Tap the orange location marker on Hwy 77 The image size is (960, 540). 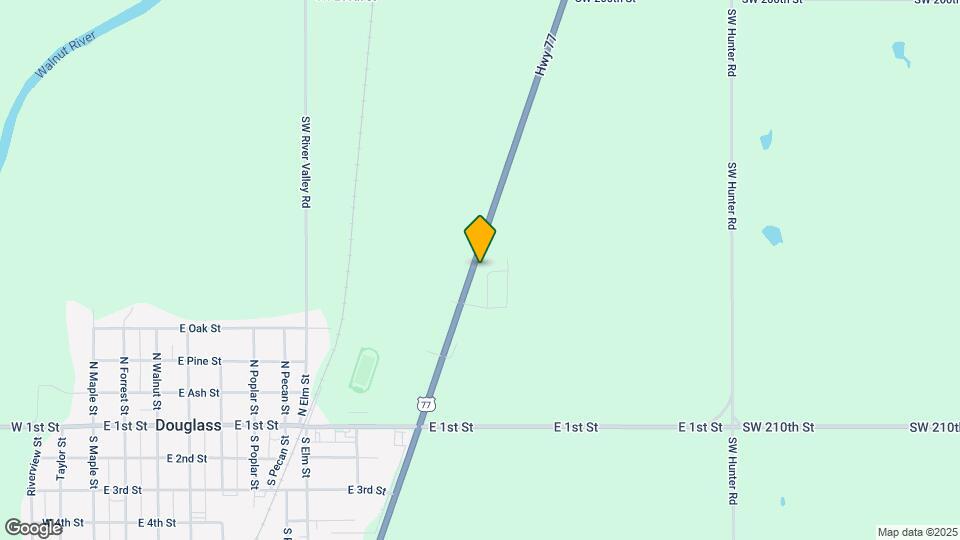click(480, 239)
